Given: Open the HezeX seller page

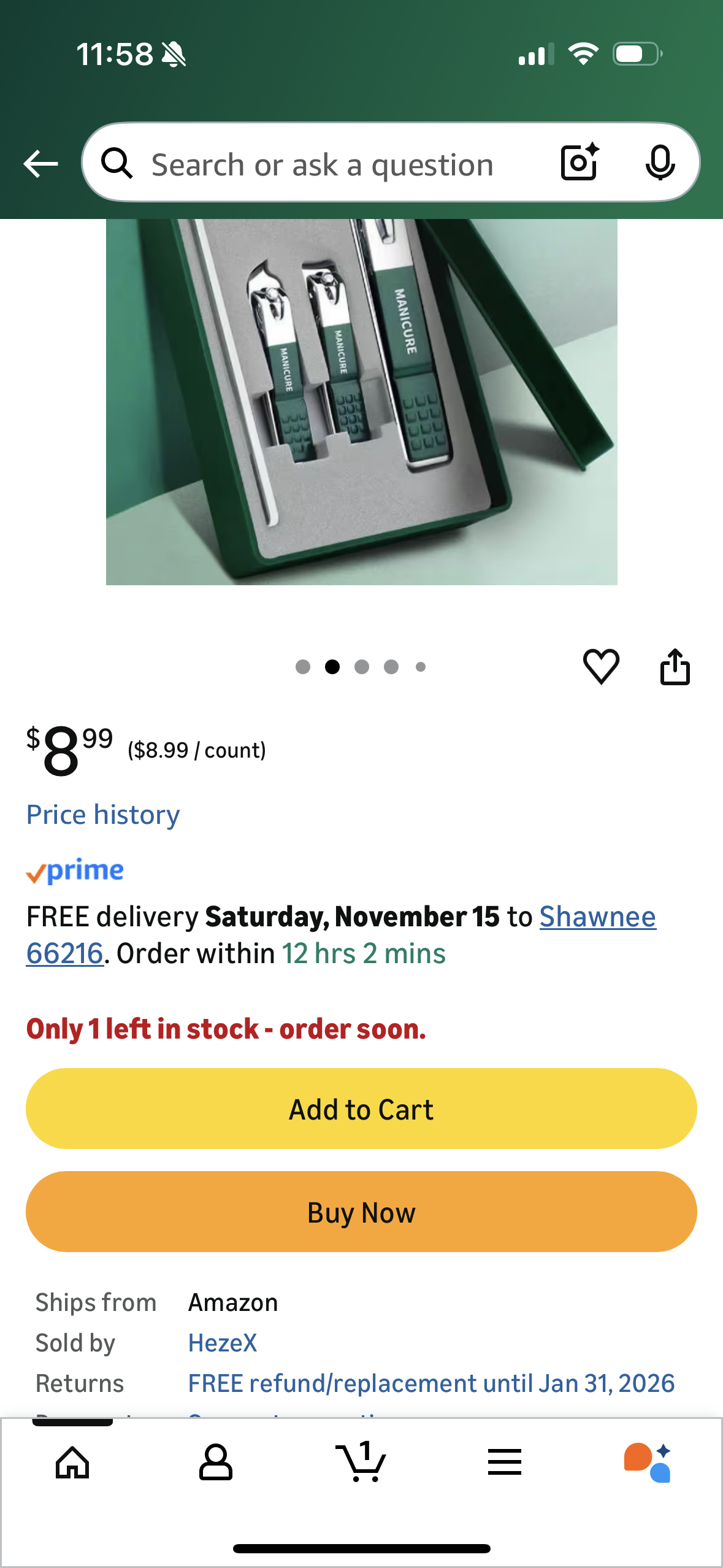Looking at the screenshot, I should [223, 1343].
